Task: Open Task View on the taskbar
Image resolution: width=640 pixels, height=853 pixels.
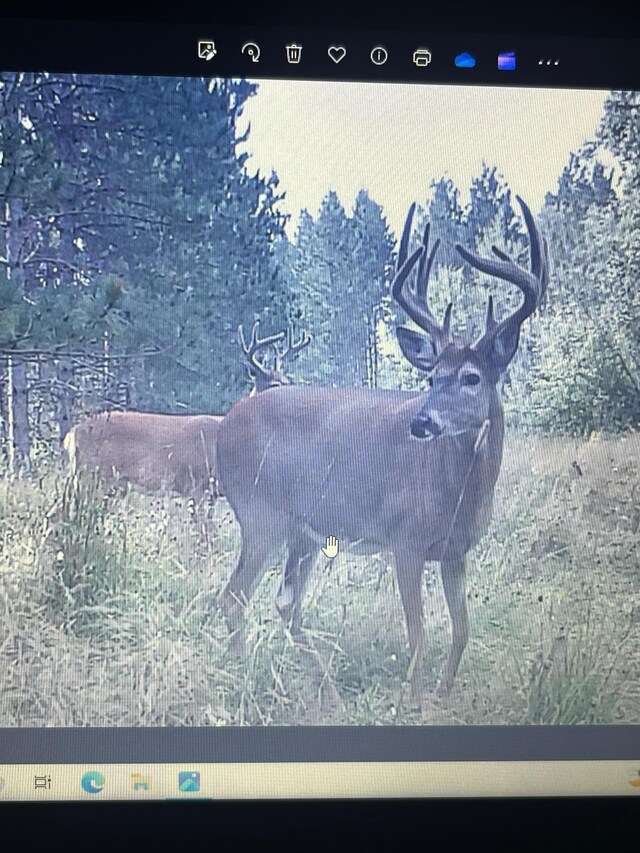Action: click(42, 782)
